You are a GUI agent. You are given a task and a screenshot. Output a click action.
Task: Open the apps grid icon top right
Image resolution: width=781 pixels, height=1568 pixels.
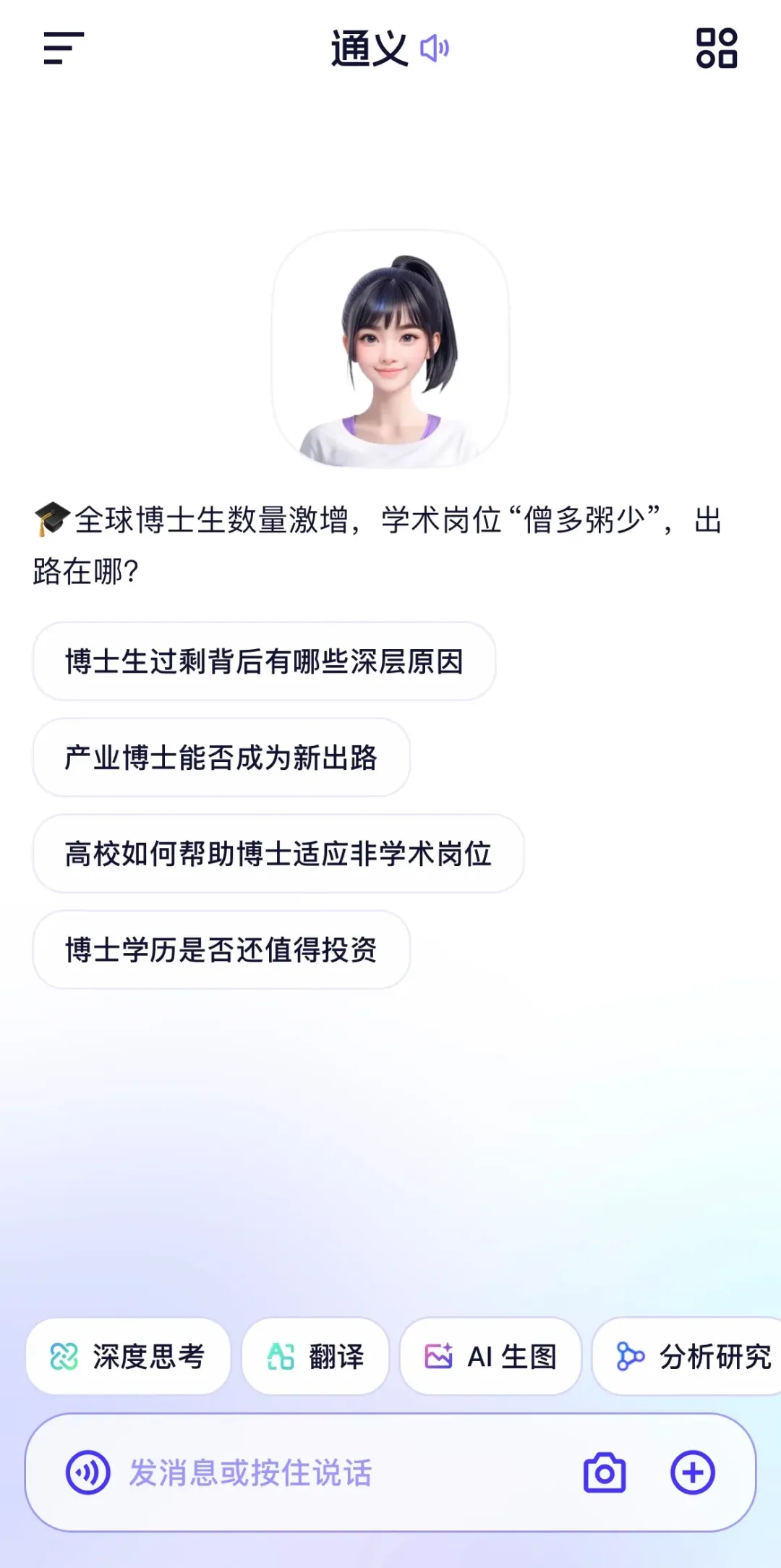[718, 49]
